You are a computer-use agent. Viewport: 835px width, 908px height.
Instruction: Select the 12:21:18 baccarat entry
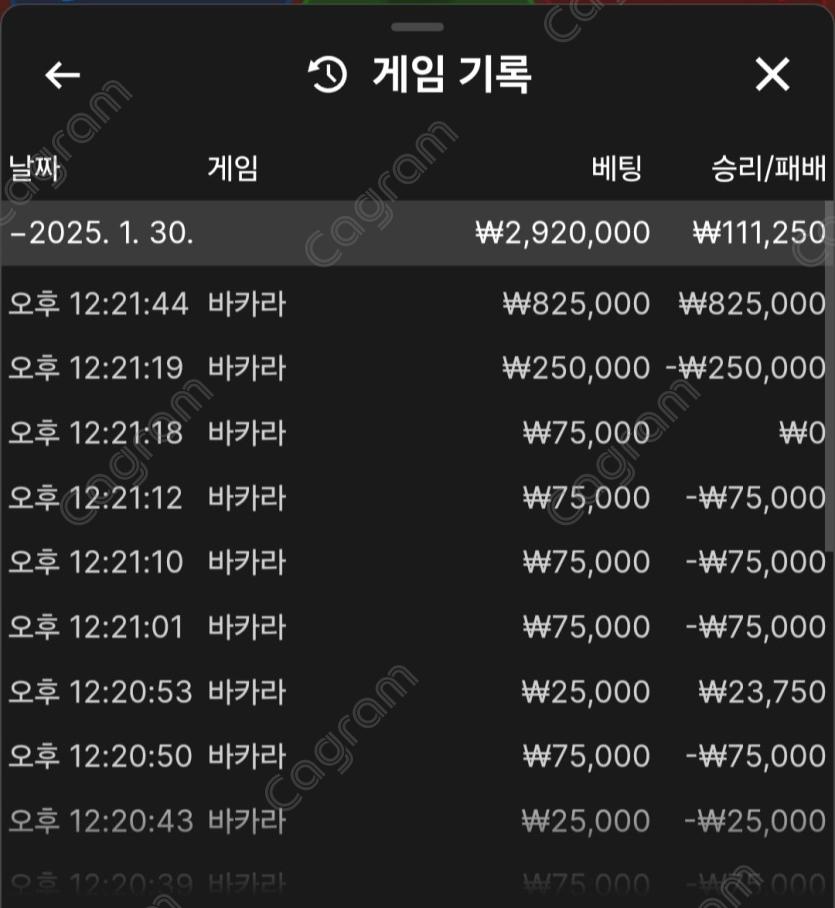(x=417, y=433)
